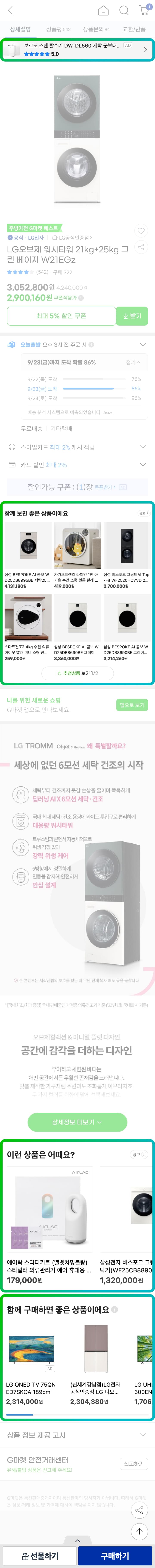Show more recommended items via 추천상품 보기
The height and width of the screenshot is (1568, 155).
coord(77,673)
